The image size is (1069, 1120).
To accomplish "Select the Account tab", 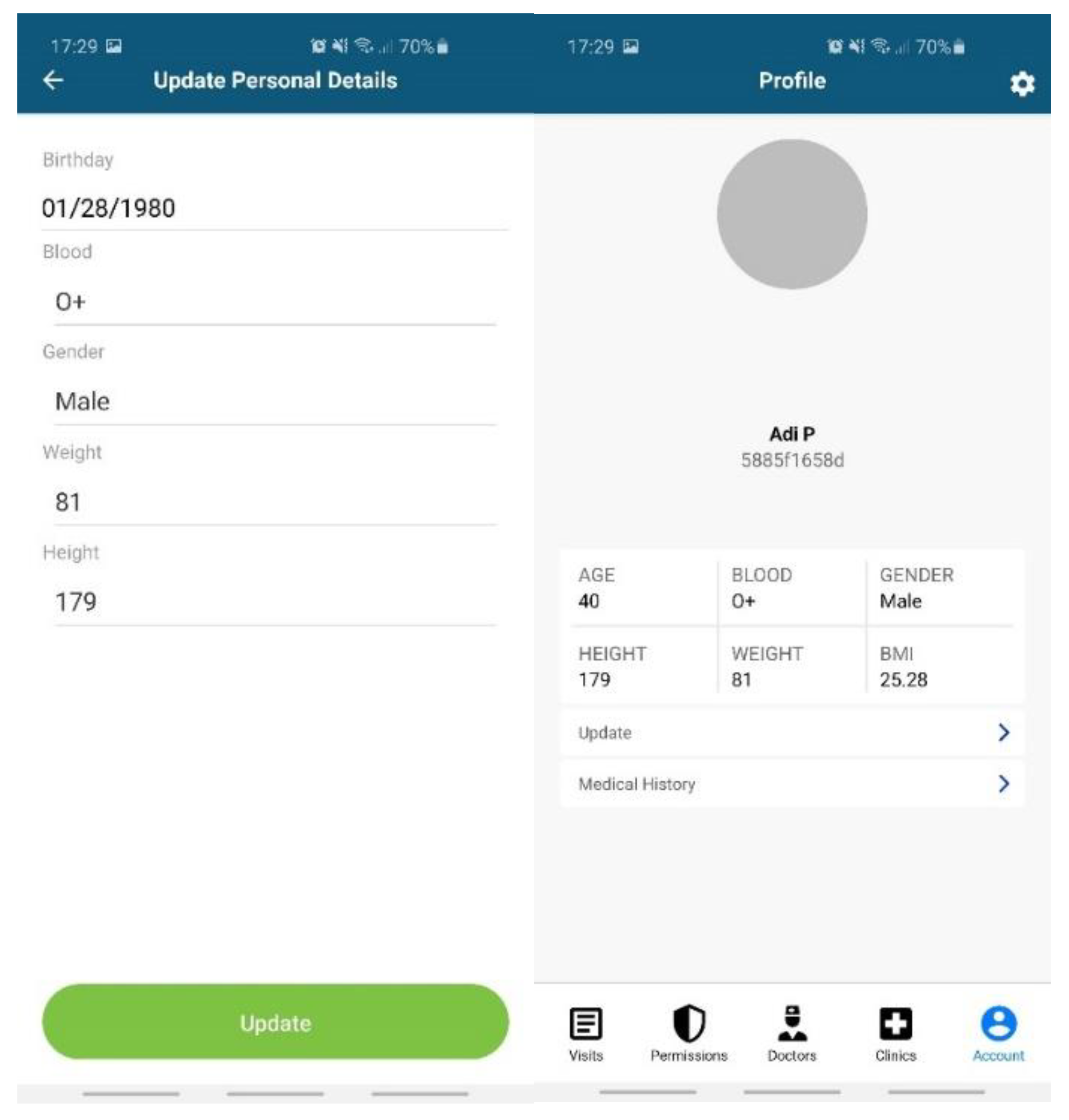I will click(x=998, y=1033).
